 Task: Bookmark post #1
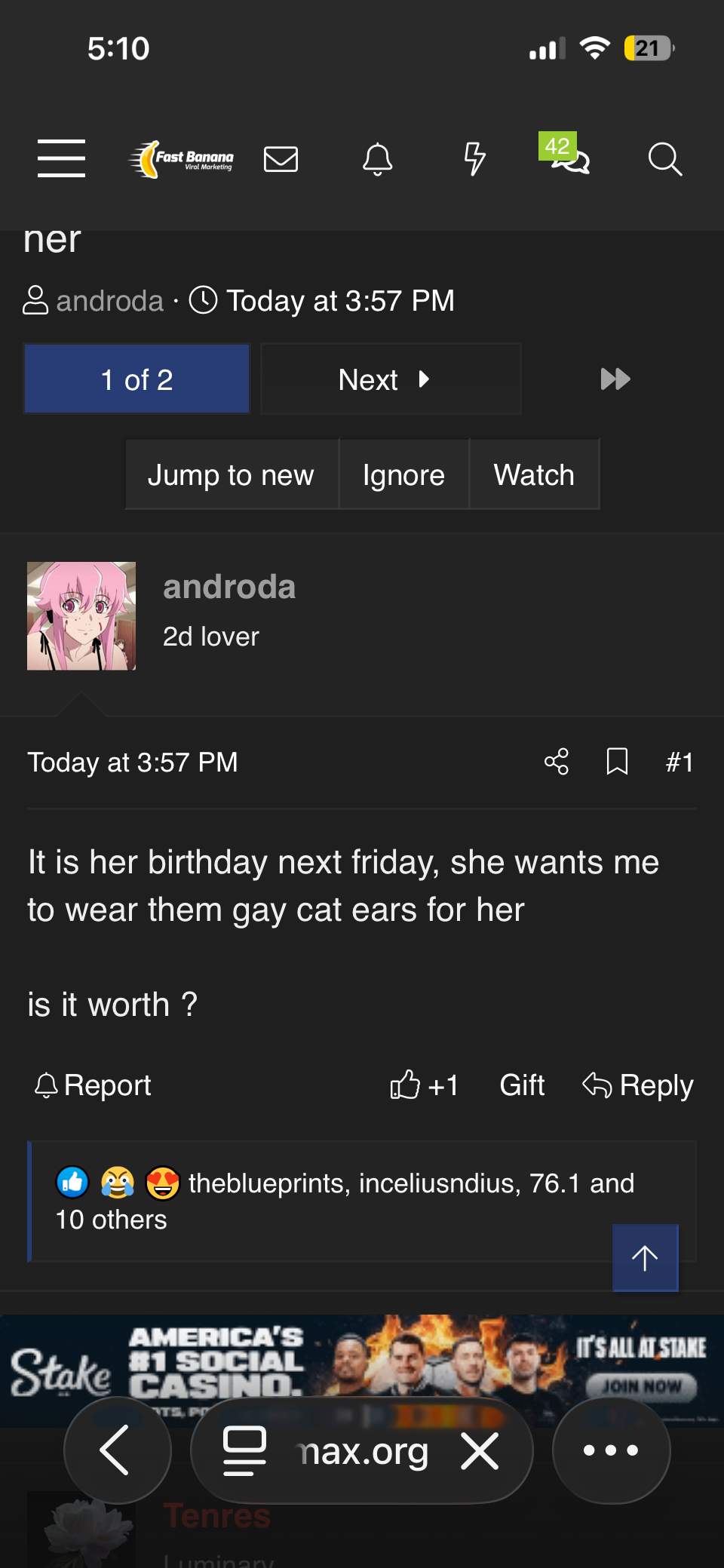point(618,762)
